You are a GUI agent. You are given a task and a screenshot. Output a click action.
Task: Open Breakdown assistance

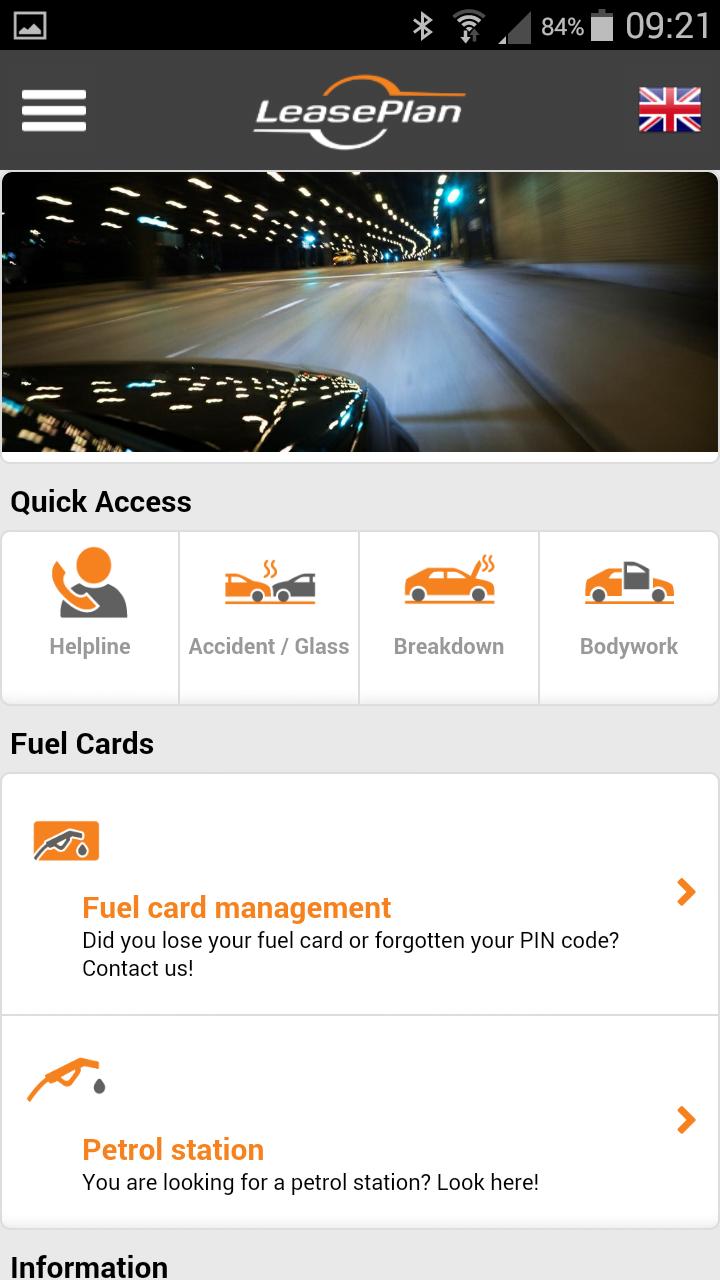pos(449,617)
